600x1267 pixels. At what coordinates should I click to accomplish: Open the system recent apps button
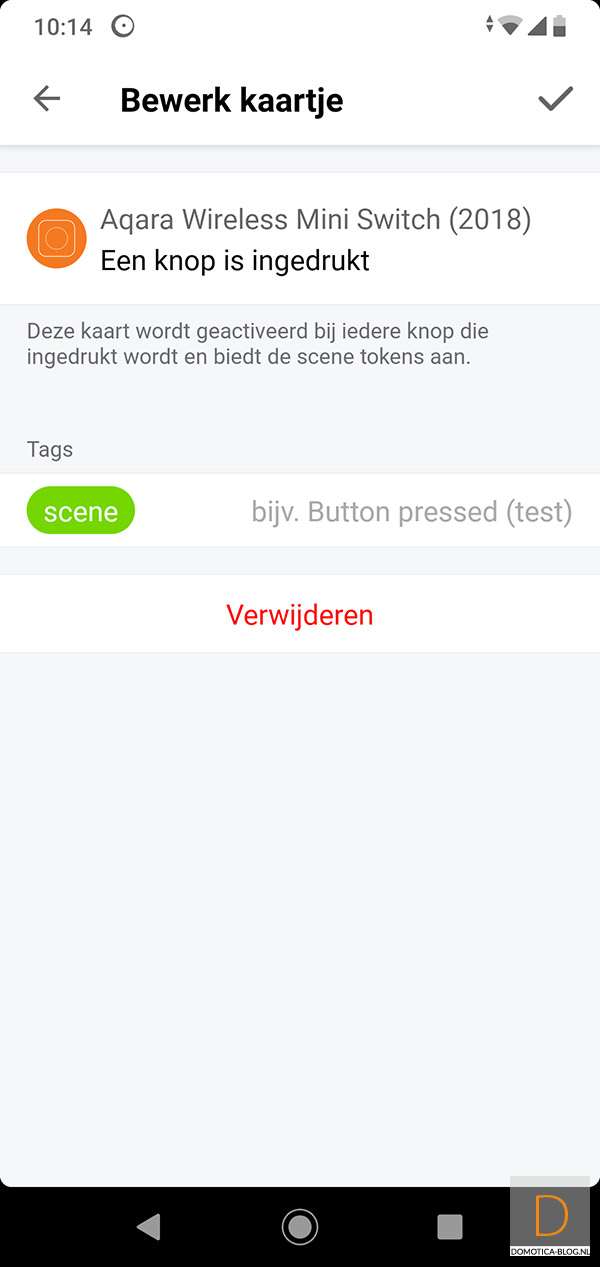pyautogui.click(x=450, y=1226)
